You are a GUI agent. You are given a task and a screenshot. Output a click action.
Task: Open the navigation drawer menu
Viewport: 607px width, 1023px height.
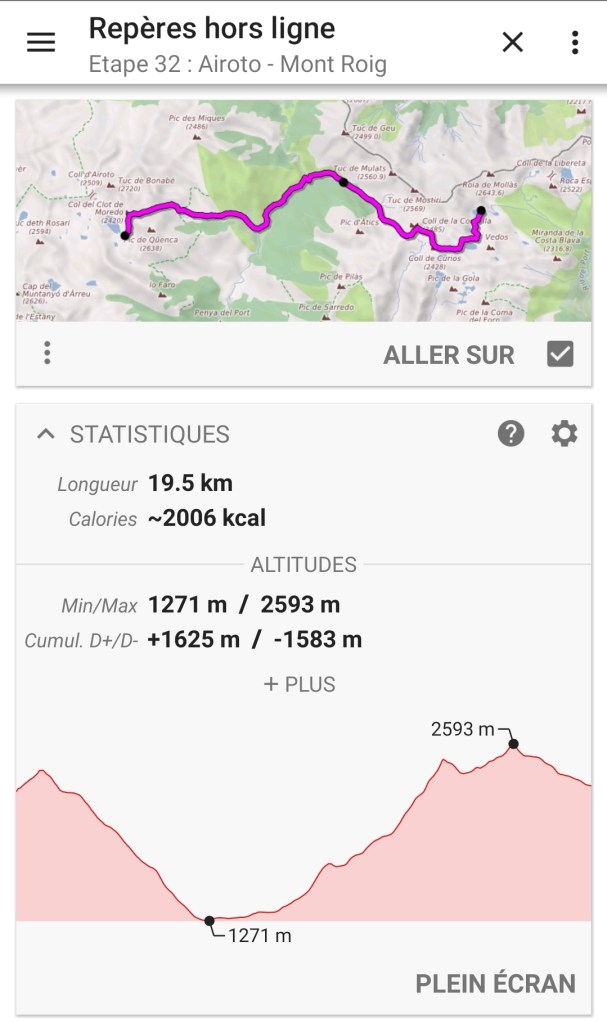[x=41, y=43]
